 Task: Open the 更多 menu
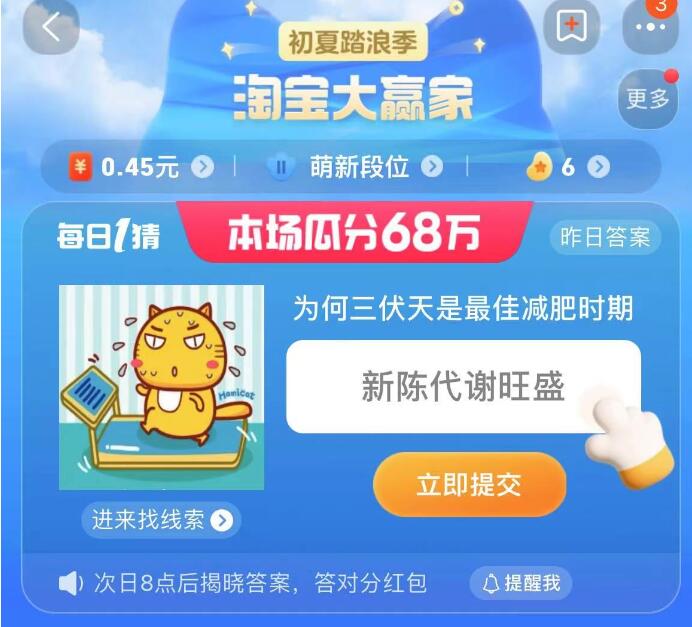pos(647,99)
